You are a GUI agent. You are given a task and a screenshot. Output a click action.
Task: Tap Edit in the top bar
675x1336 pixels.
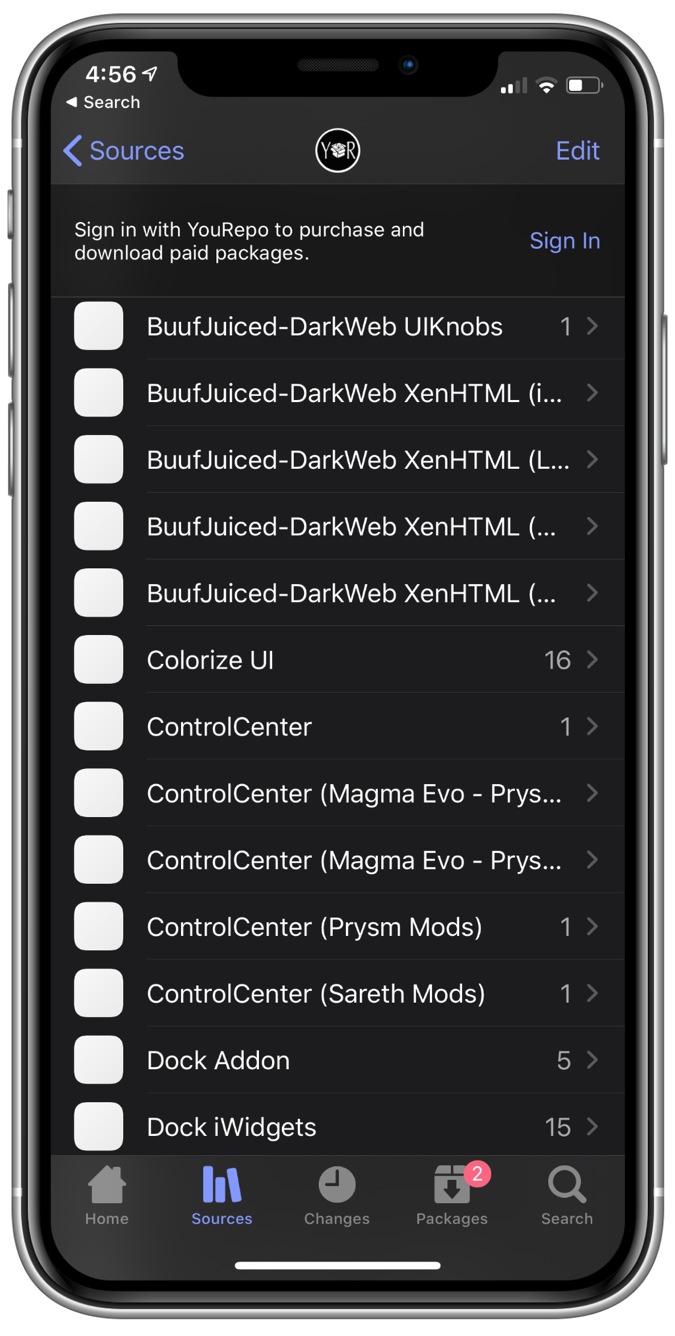(x=577, y=151)
